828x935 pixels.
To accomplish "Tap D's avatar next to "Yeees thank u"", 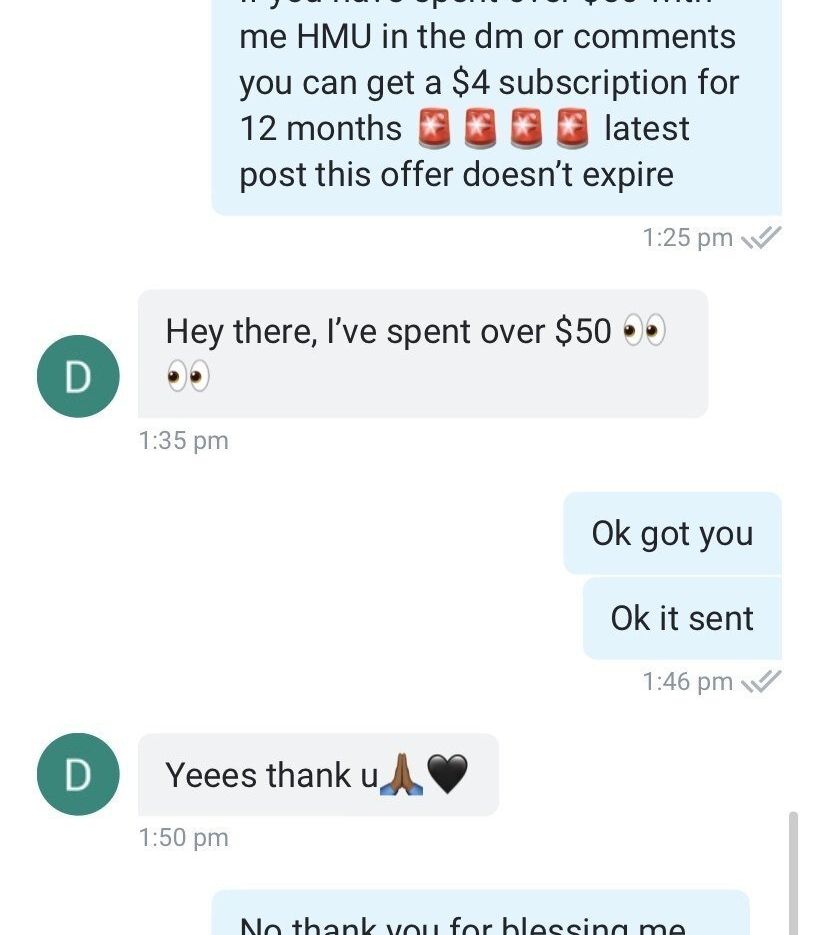I will tap(78, 774).
